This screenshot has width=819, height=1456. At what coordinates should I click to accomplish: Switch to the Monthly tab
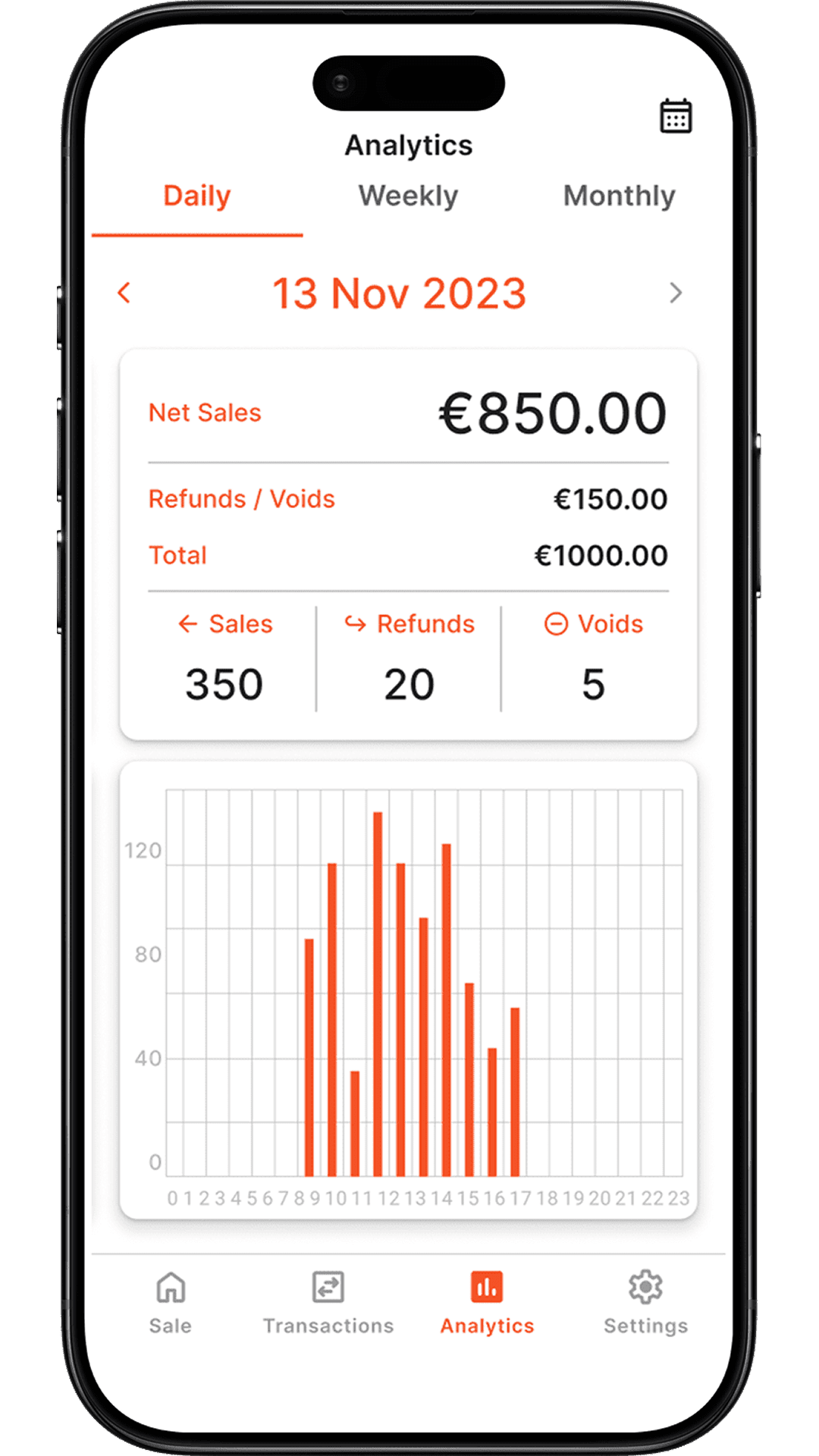[x=619, y=196]
